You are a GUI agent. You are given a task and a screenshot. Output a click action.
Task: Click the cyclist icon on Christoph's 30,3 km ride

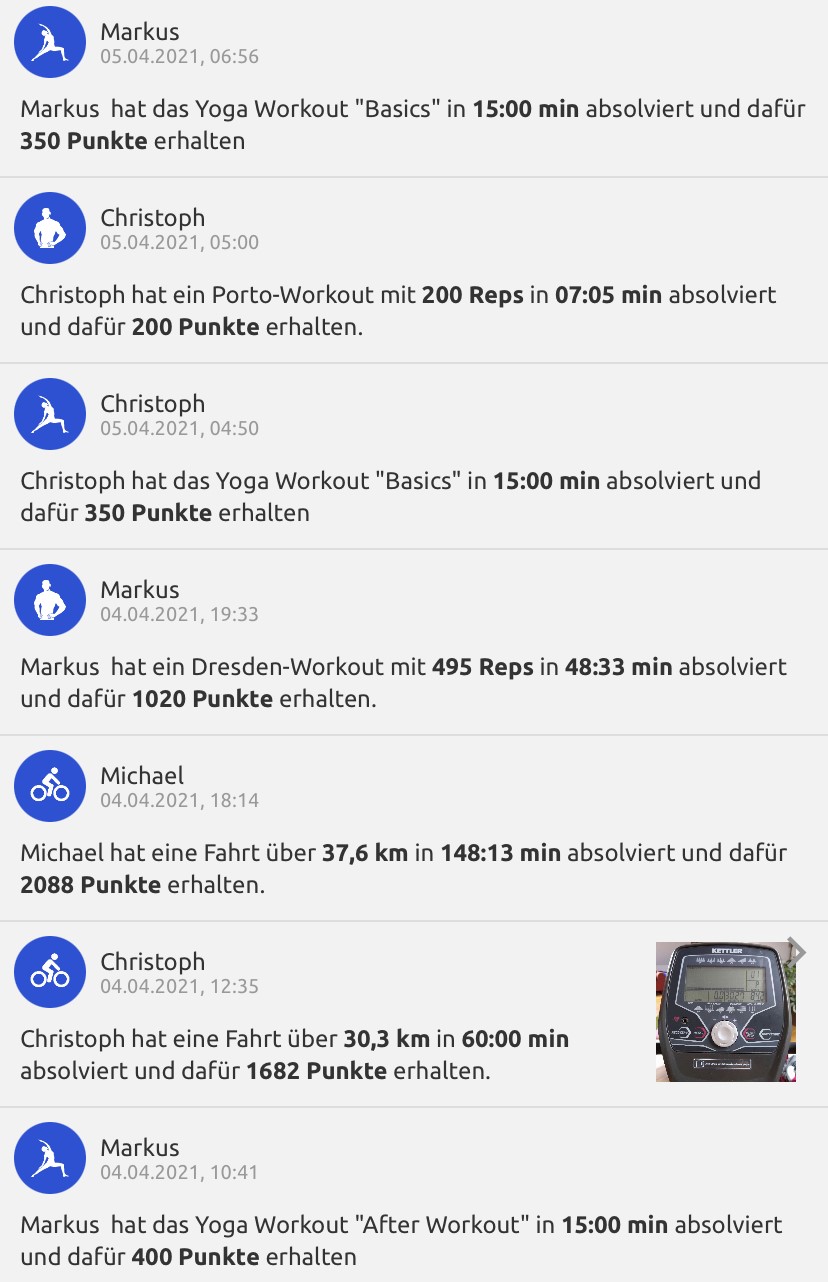(x=49, y=971)
